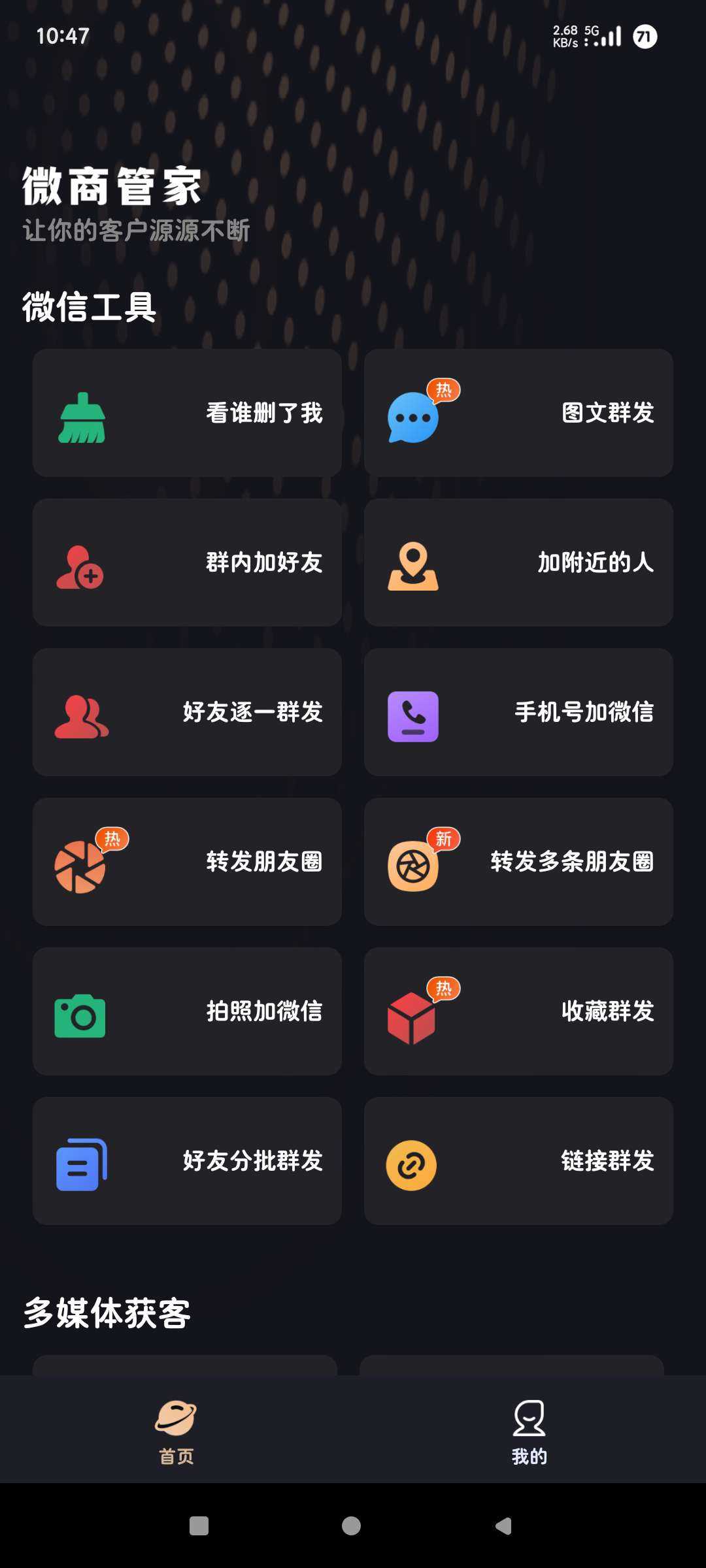
Task: Go to the system home screen
Action: click(351, 1526)
